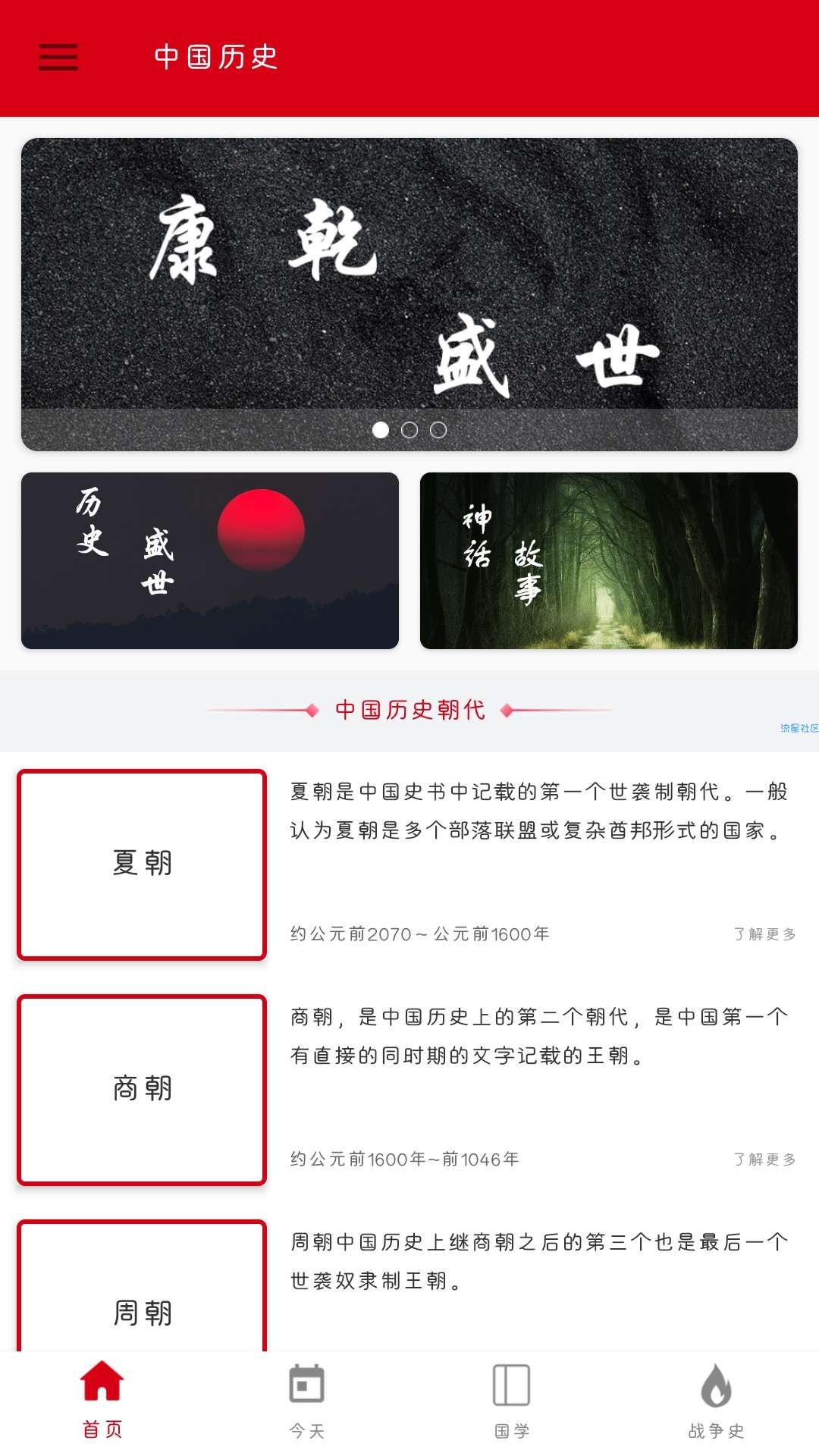Tap 了解更多 for 夏朝
The height and width of the screenshot is (1456, 819).
(x=764, y=934)
